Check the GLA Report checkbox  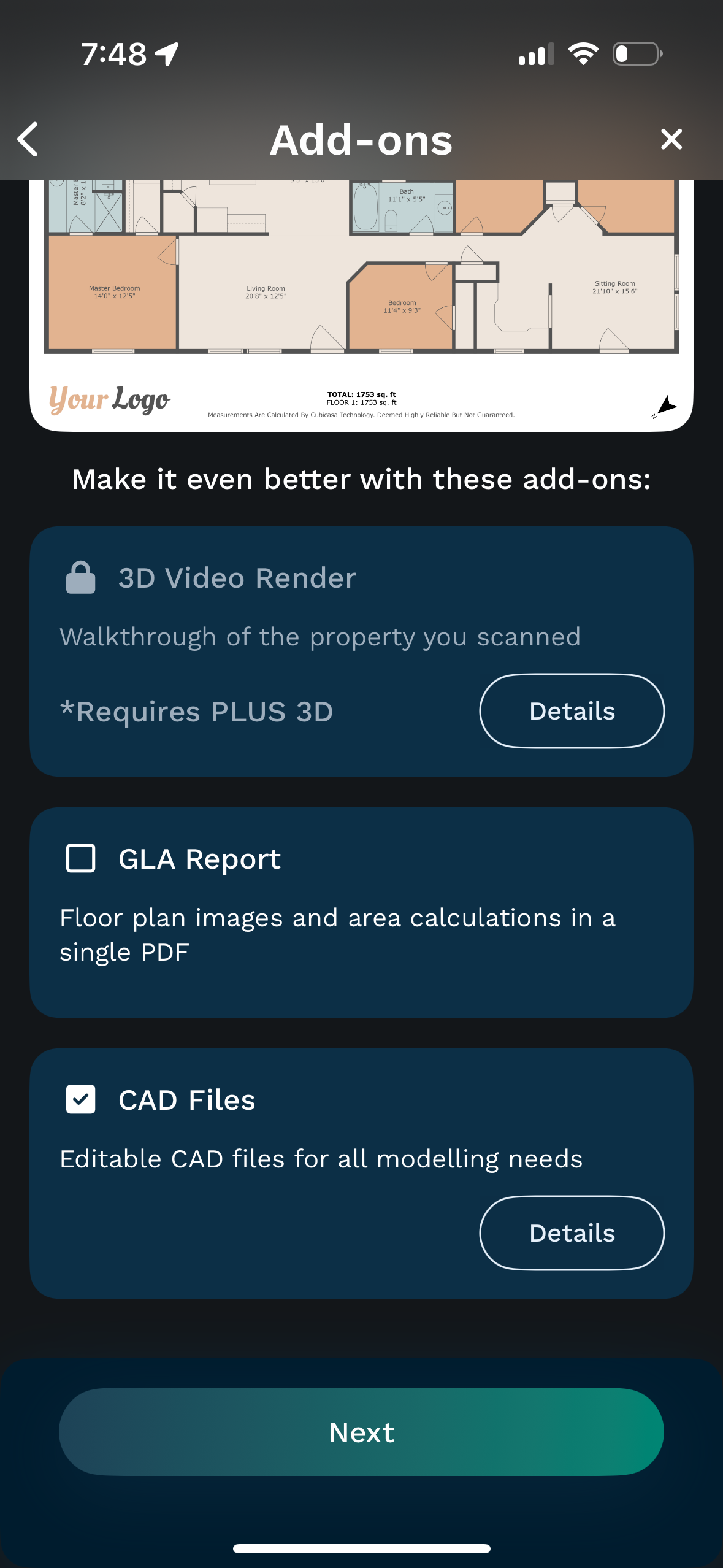point(81,858)
